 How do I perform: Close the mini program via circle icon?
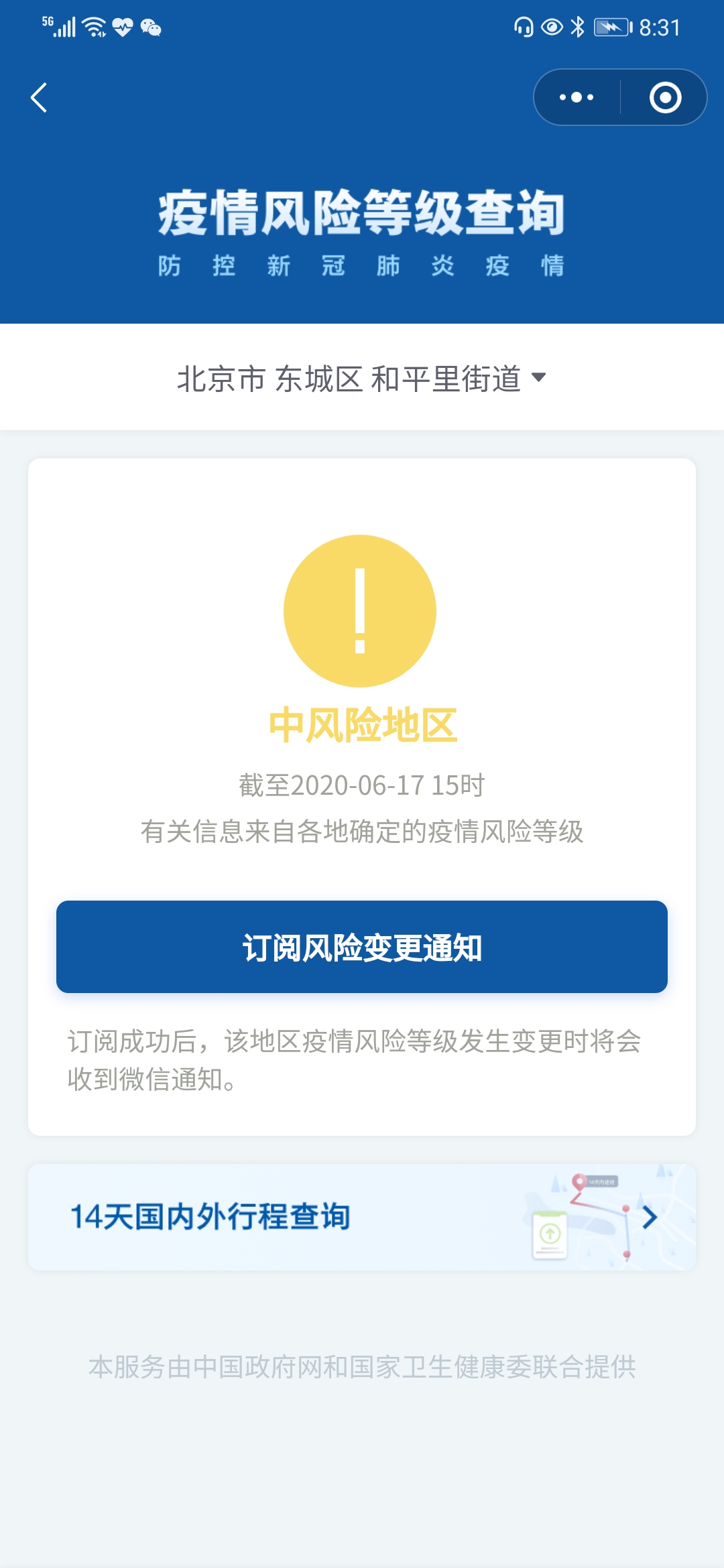665,98
